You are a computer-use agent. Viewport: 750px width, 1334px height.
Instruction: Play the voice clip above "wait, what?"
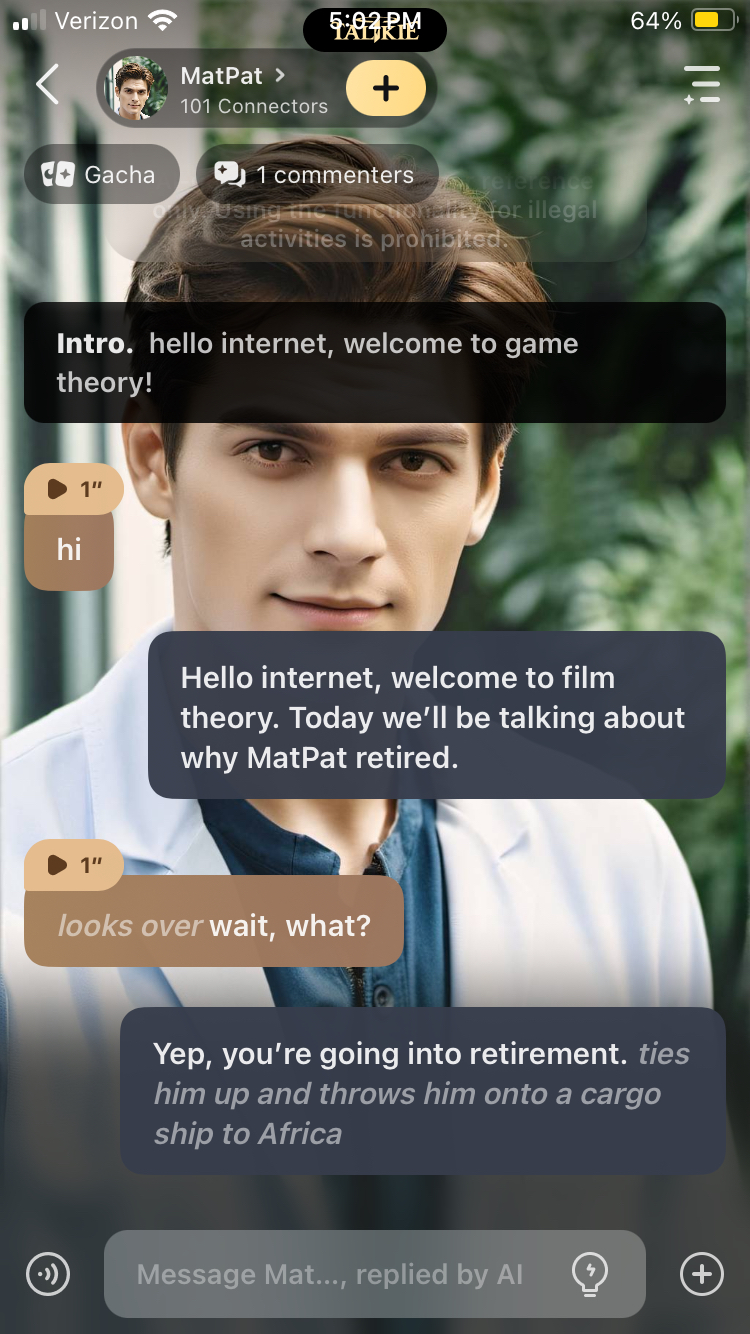point(72,865)
